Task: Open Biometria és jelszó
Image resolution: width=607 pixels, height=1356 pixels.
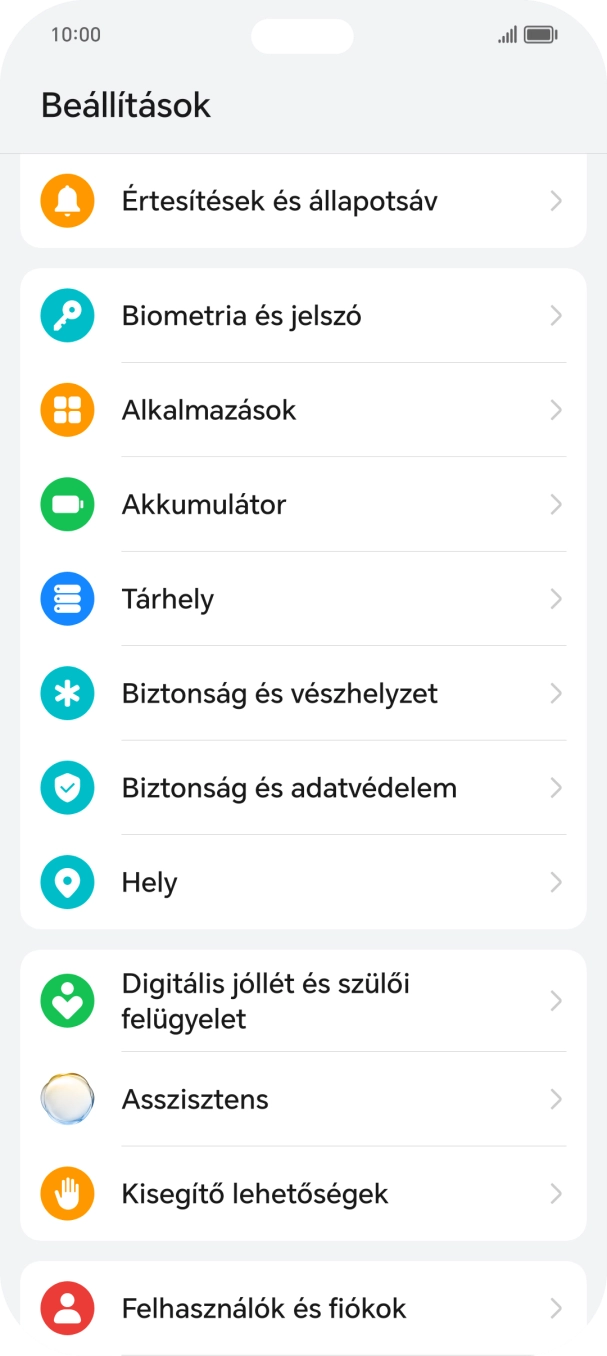Action: pos(302,316)
